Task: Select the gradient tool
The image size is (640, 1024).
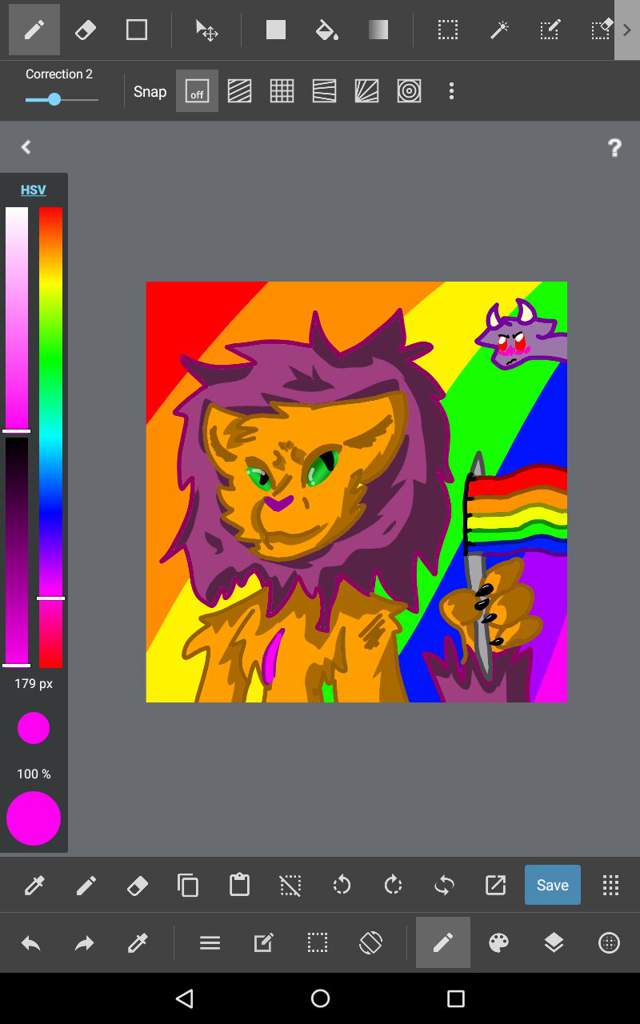Action: [x=378, y=30]
